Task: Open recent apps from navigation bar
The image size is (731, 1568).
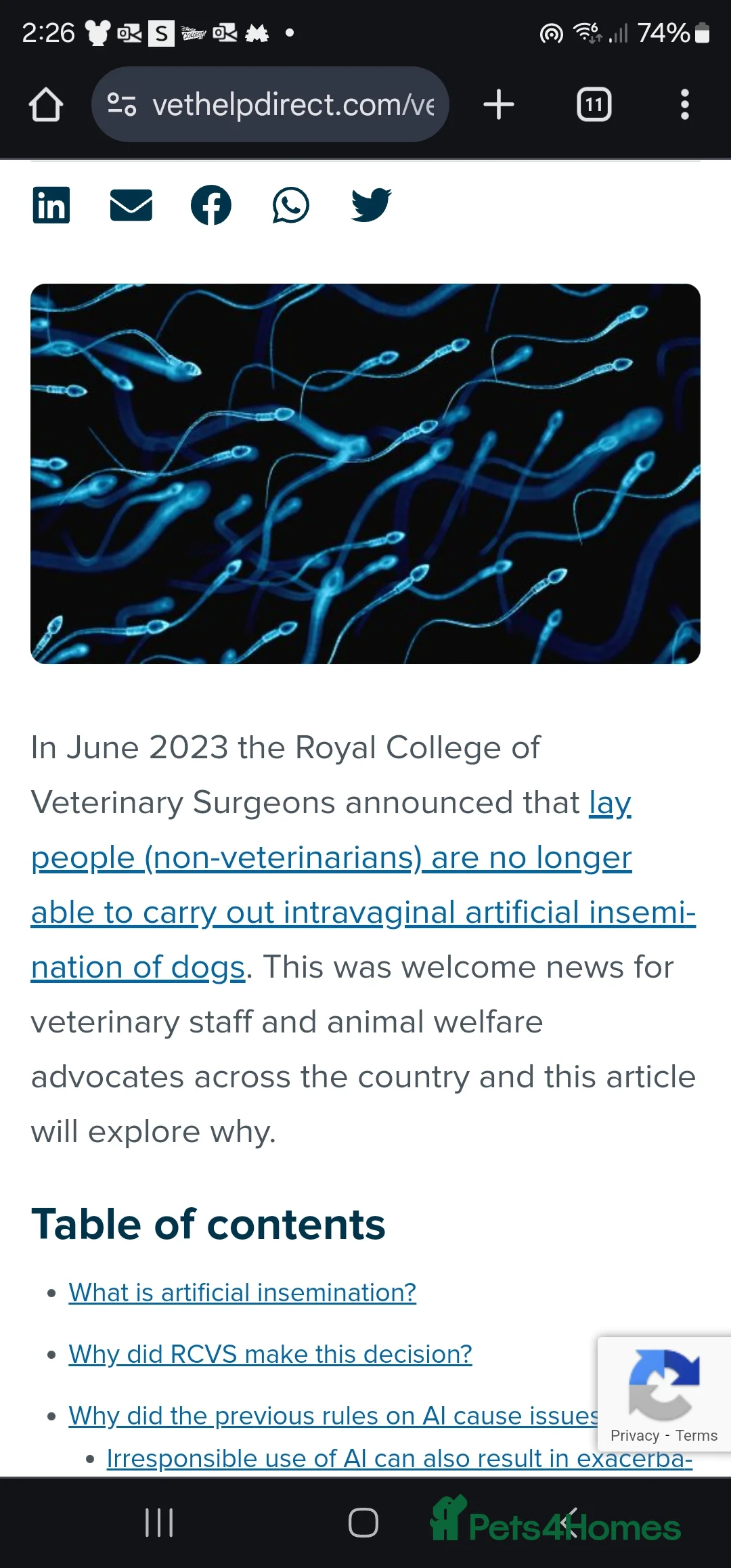Action: pyautogui.click(x=159, y=1523)
